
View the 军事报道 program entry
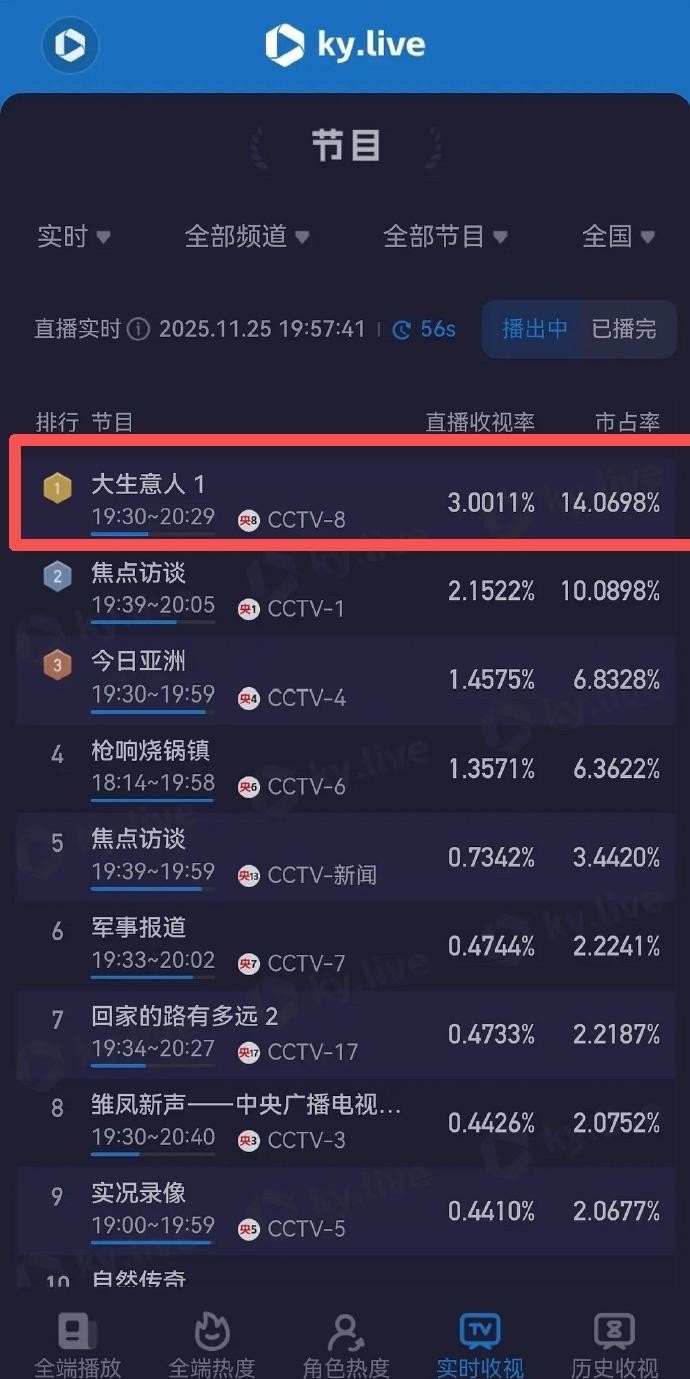[x=345, y=946]
